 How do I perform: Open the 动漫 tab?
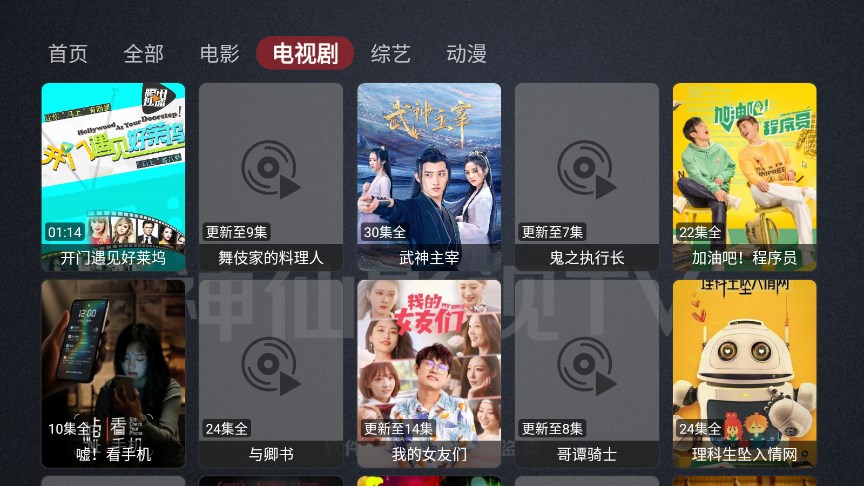pyautogui.click(x=467, y=53)
